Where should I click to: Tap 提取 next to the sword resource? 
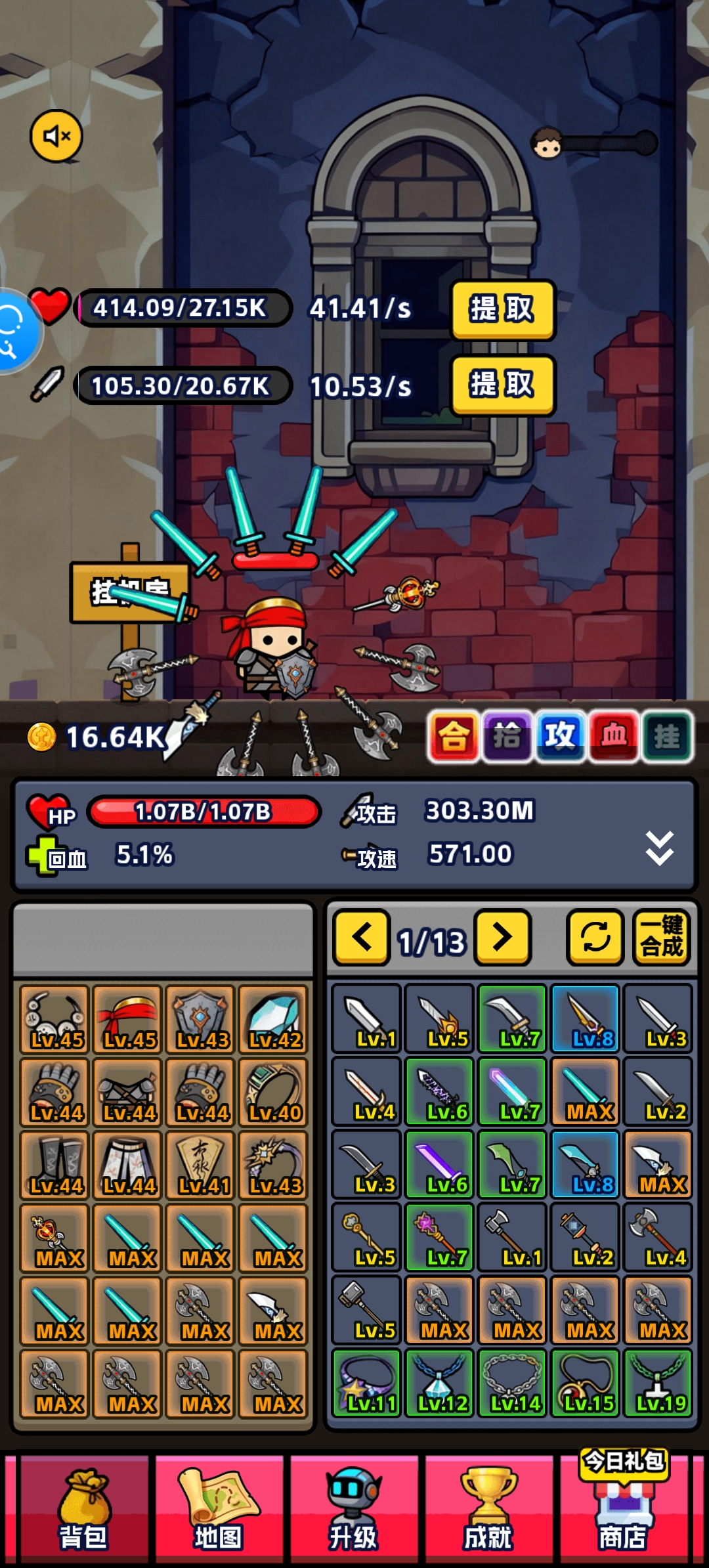(x=502, y=385)
